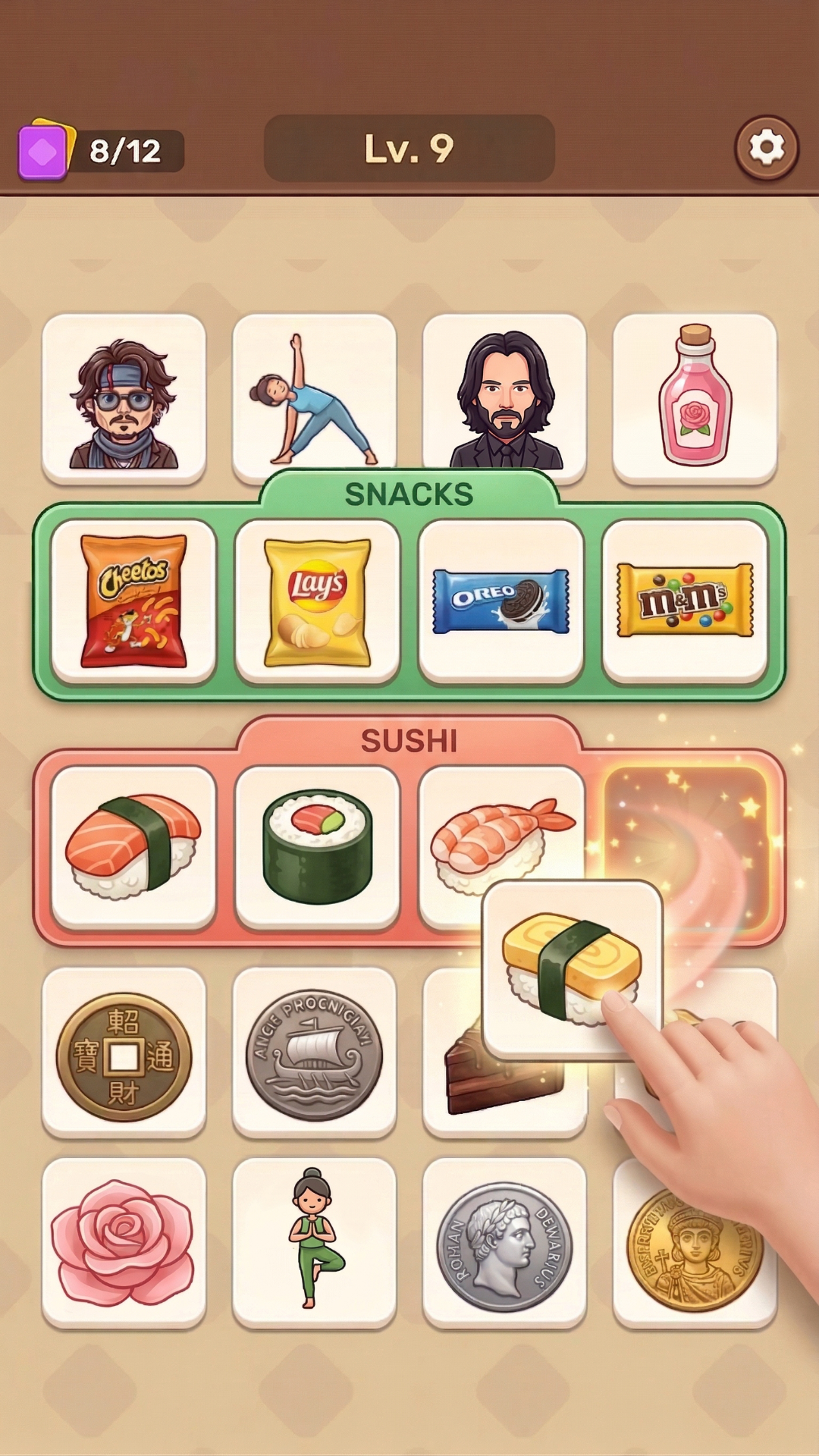Tap the triangle yoga pose tile
The image size is (819, 1456).
[x=314, y=398]
